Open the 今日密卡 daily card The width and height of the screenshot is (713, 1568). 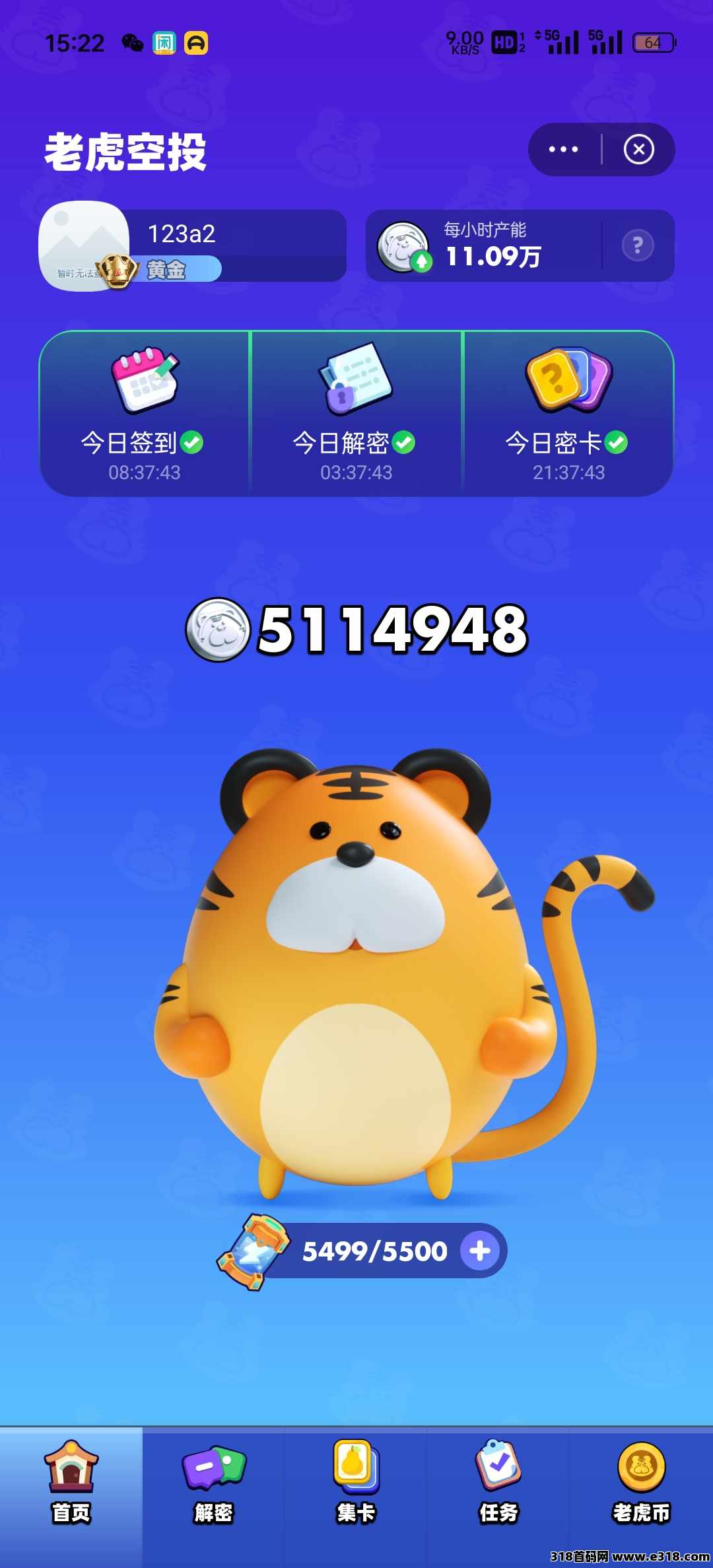(568, 414)
